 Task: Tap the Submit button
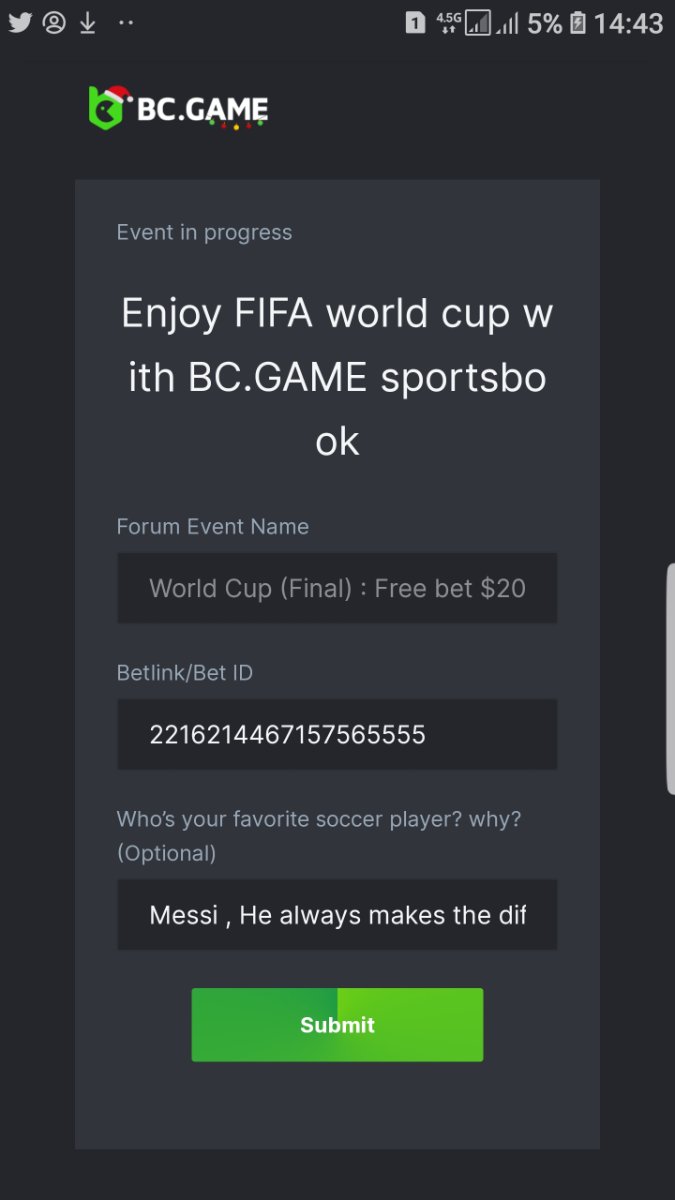pyautogui.click(x=337, y=1024)
